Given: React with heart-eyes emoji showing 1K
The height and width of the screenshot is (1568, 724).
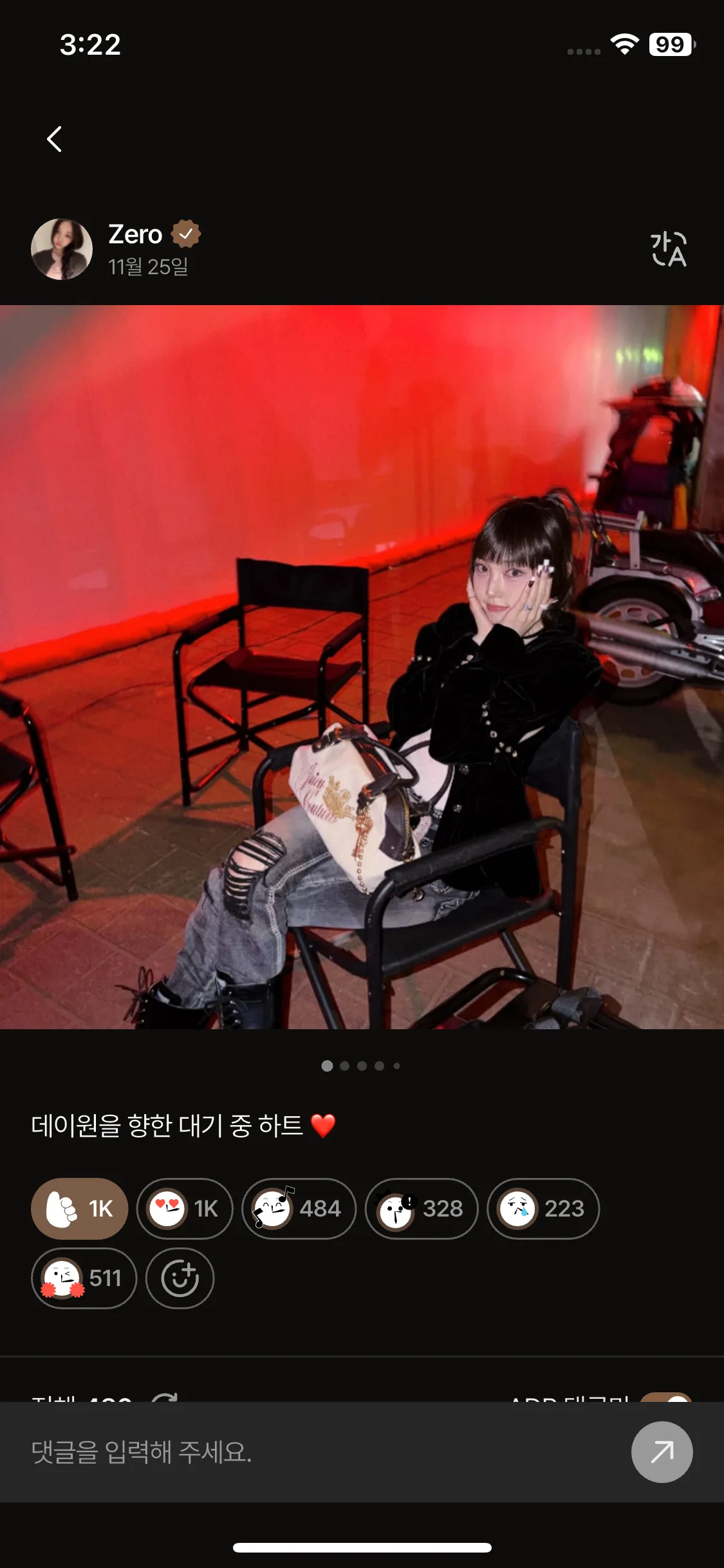Looking at the screenshot, I should click(x=184, y=1208).
